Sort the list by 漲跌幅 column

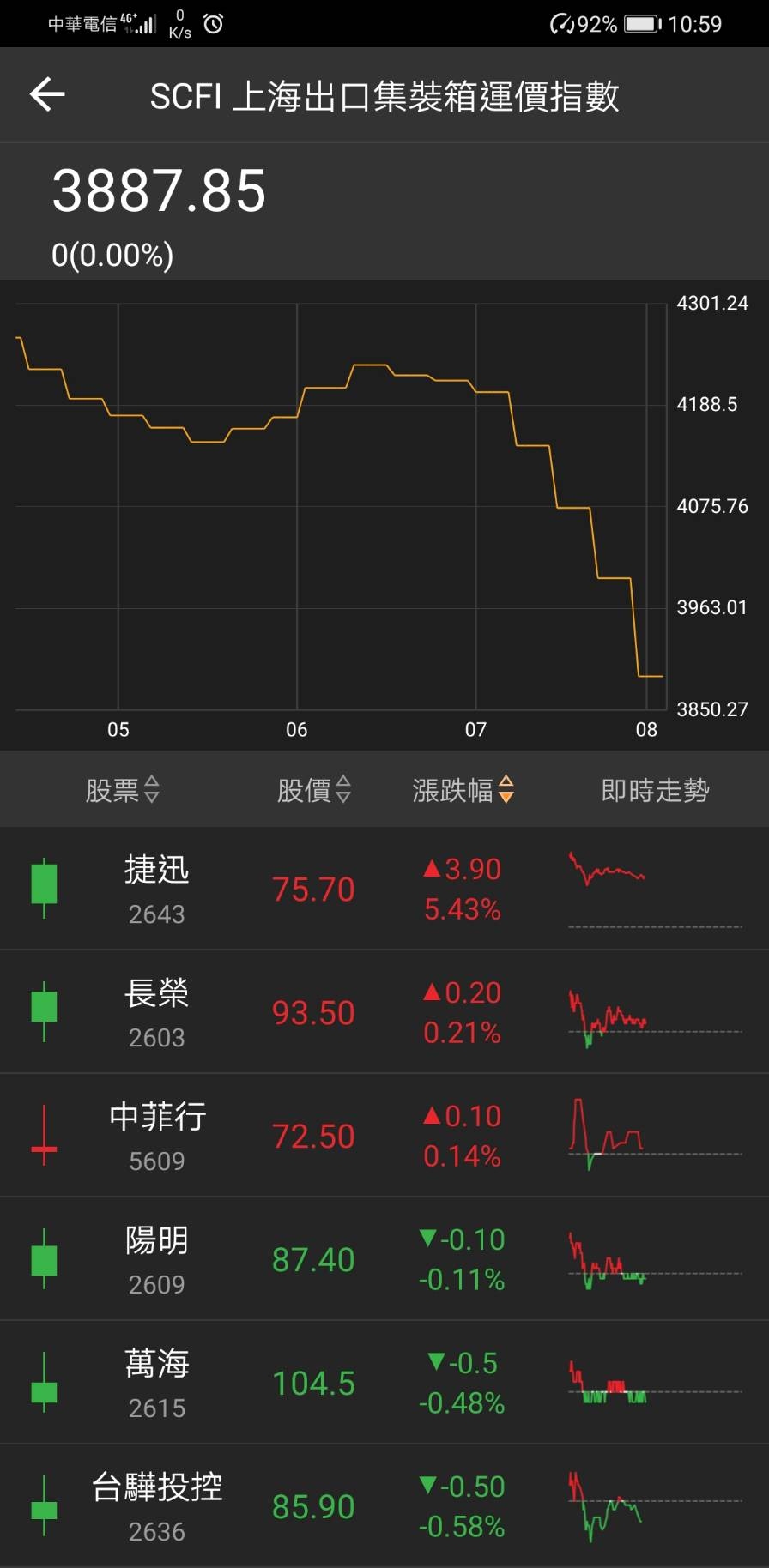(x=463, y=790)
